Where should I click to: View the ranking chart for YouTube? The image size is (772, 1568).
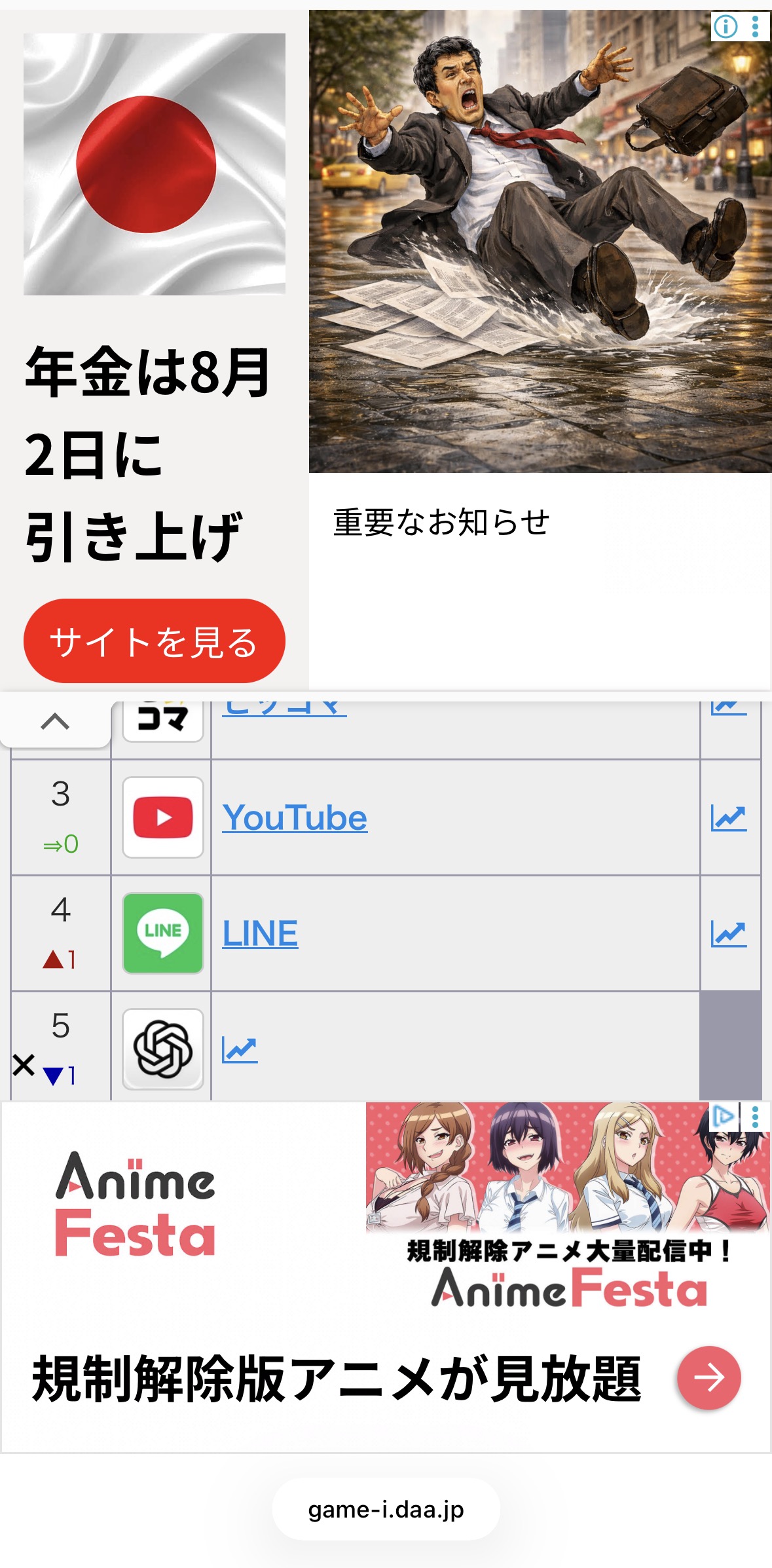[729, 817]
